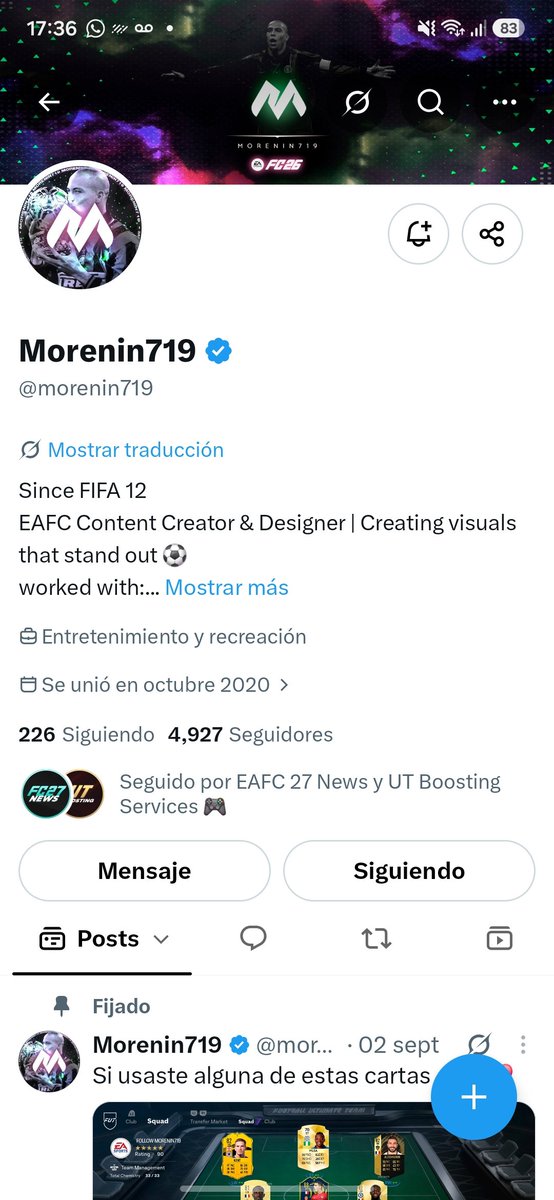Open the join date details (octubre 2020)
Screen dimensions: 554x1200
pos(155,685)
